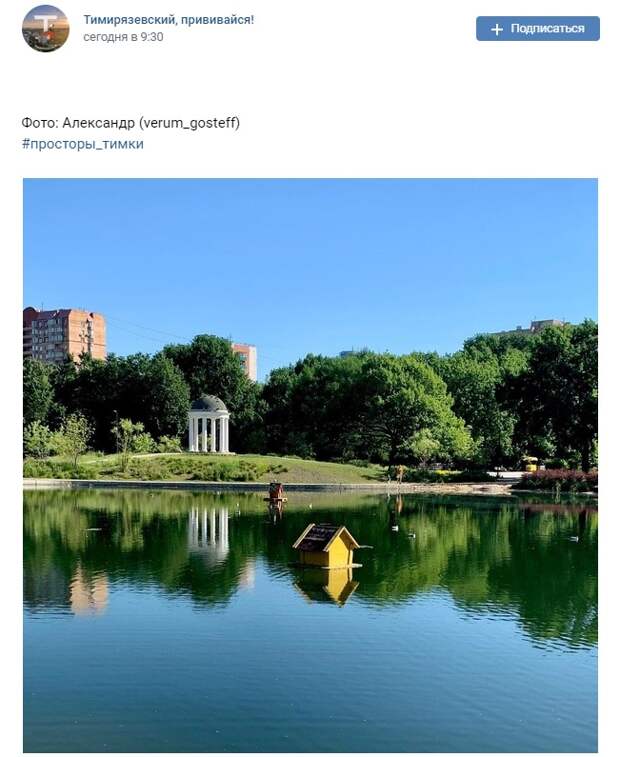
Task: Open the pond photo in full view
Action: tap(310, 465)
